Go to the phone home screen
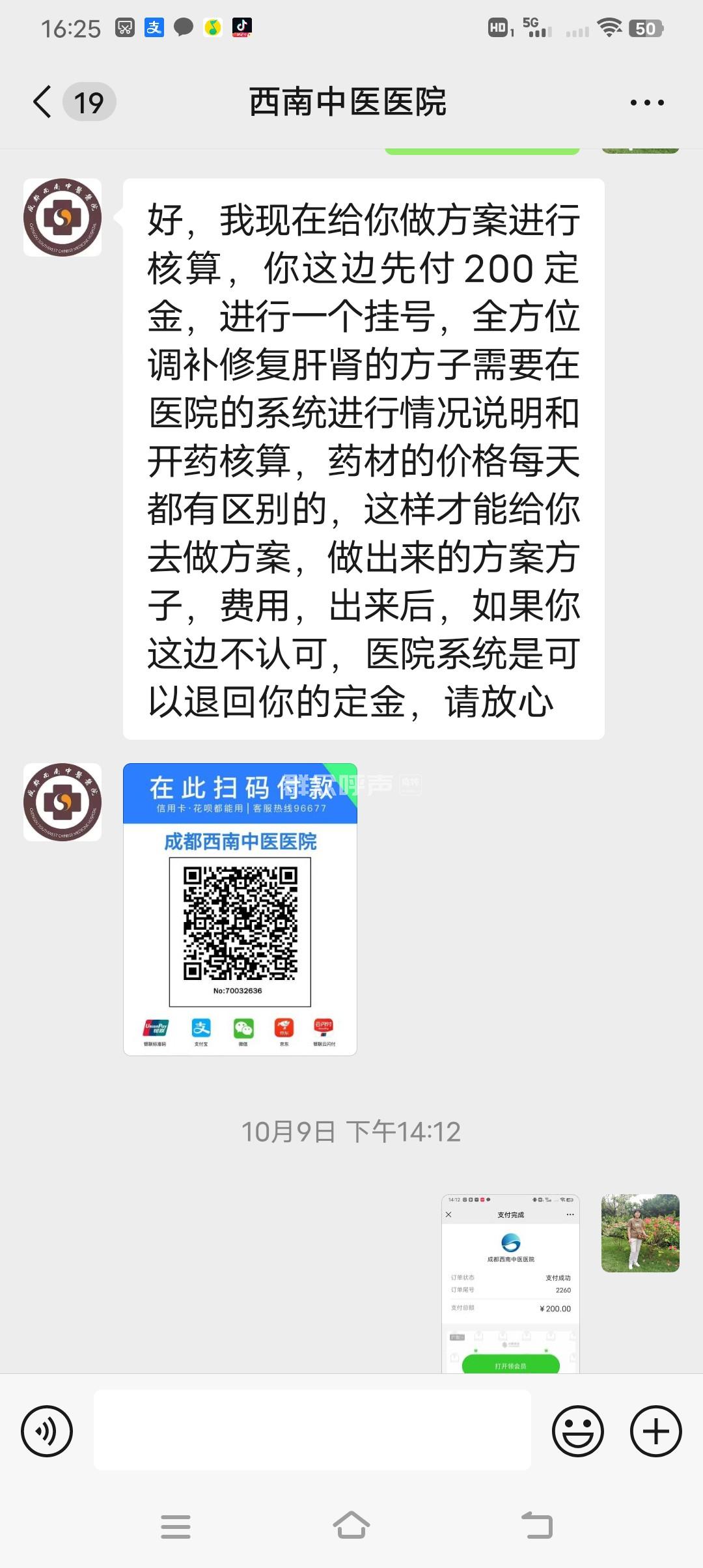Screen dimensions: 703x1568 (x=351, y=1525)
